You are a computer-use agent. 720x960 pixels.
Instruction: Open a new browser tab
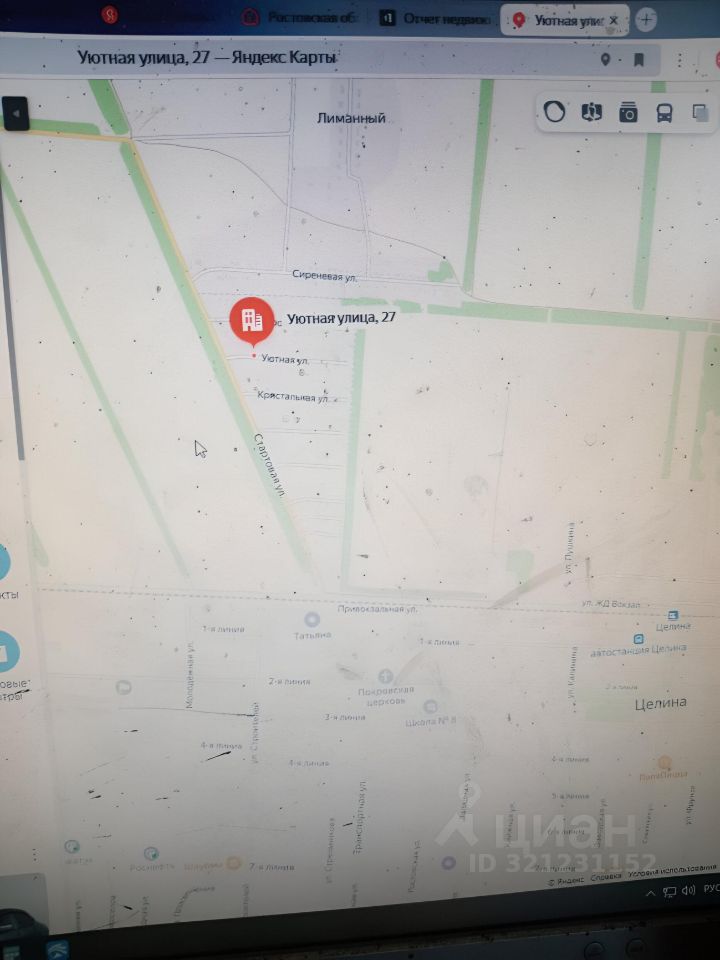pyautogui.click(x=647, y=20)
